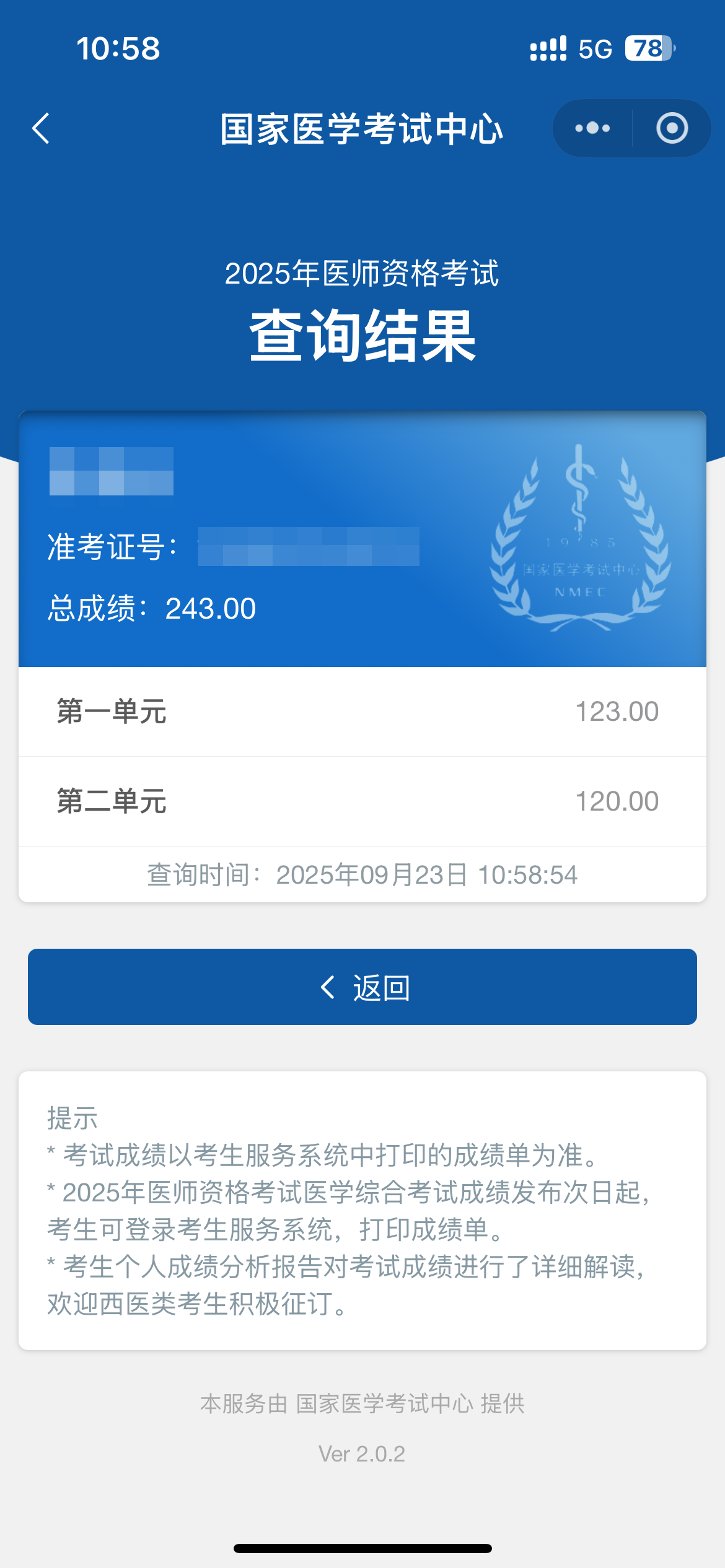The width and height of the screenshot is (725, 1568).
Task: Go back using the top-left arrow
Action: tap(41, 129)
